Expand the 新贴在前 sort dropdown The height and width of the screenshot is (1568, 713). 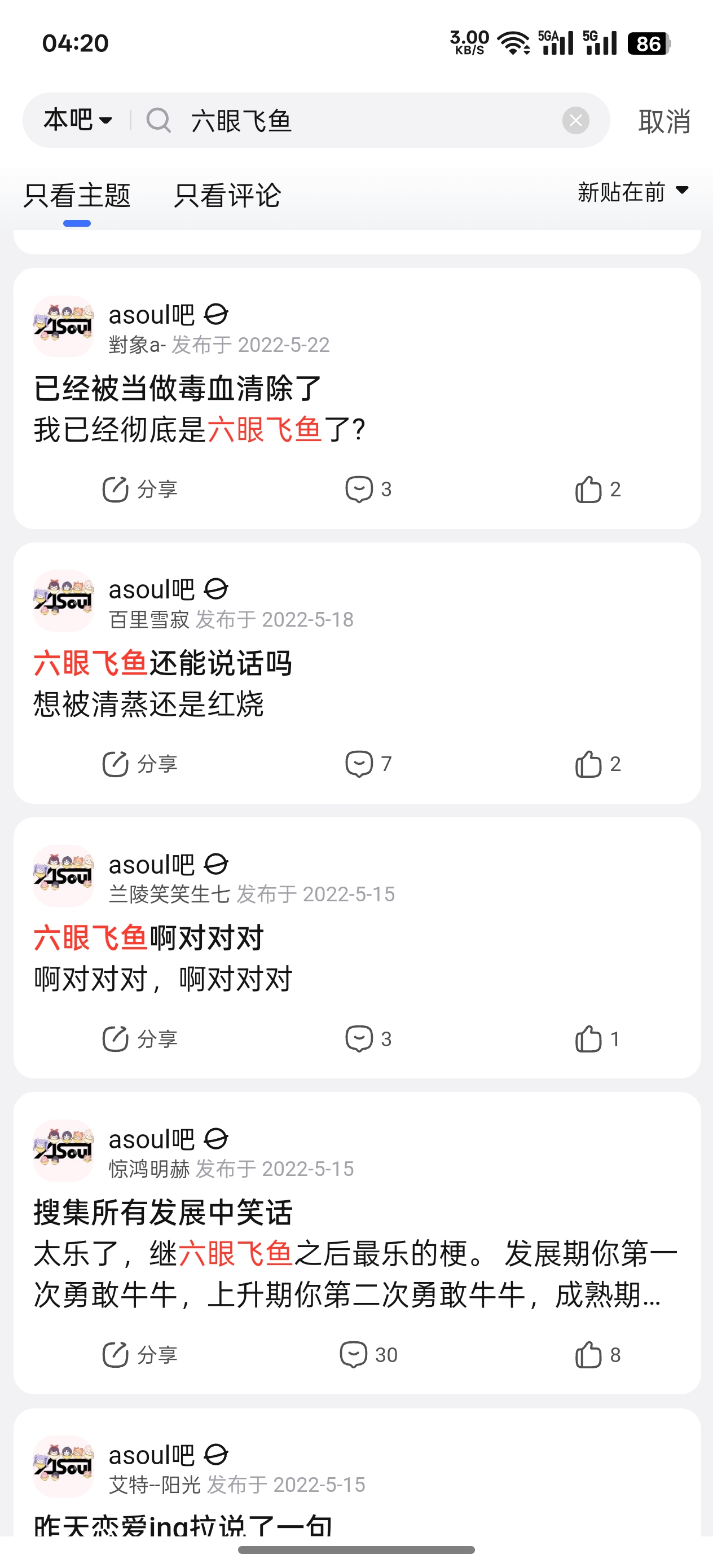click(632, 192)
